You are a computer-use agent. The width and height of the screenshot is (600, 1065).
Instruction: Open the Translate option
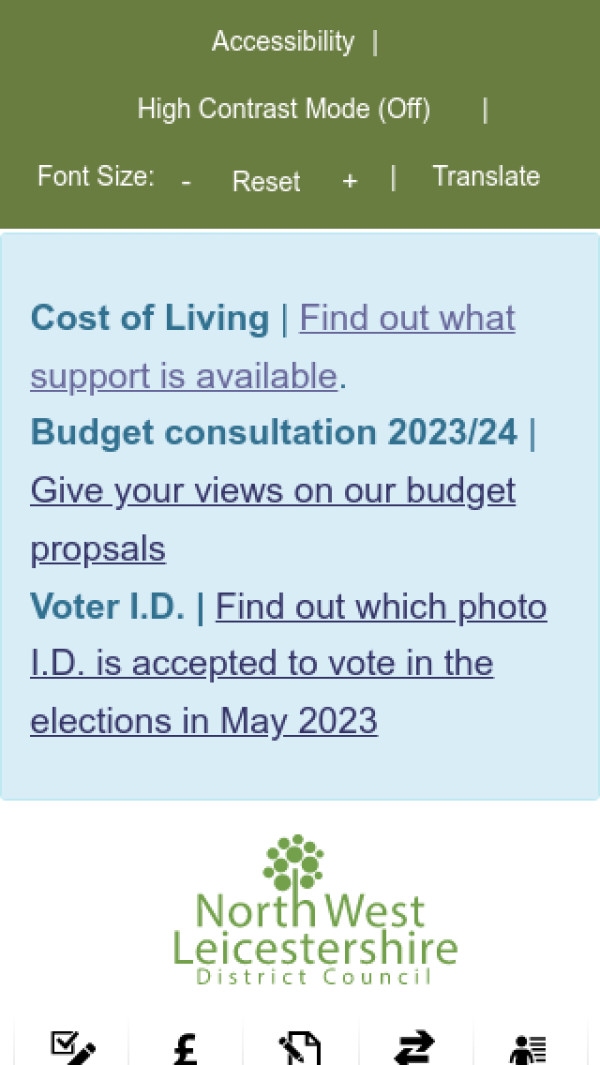pyautogui.click(x=486, y=177)
